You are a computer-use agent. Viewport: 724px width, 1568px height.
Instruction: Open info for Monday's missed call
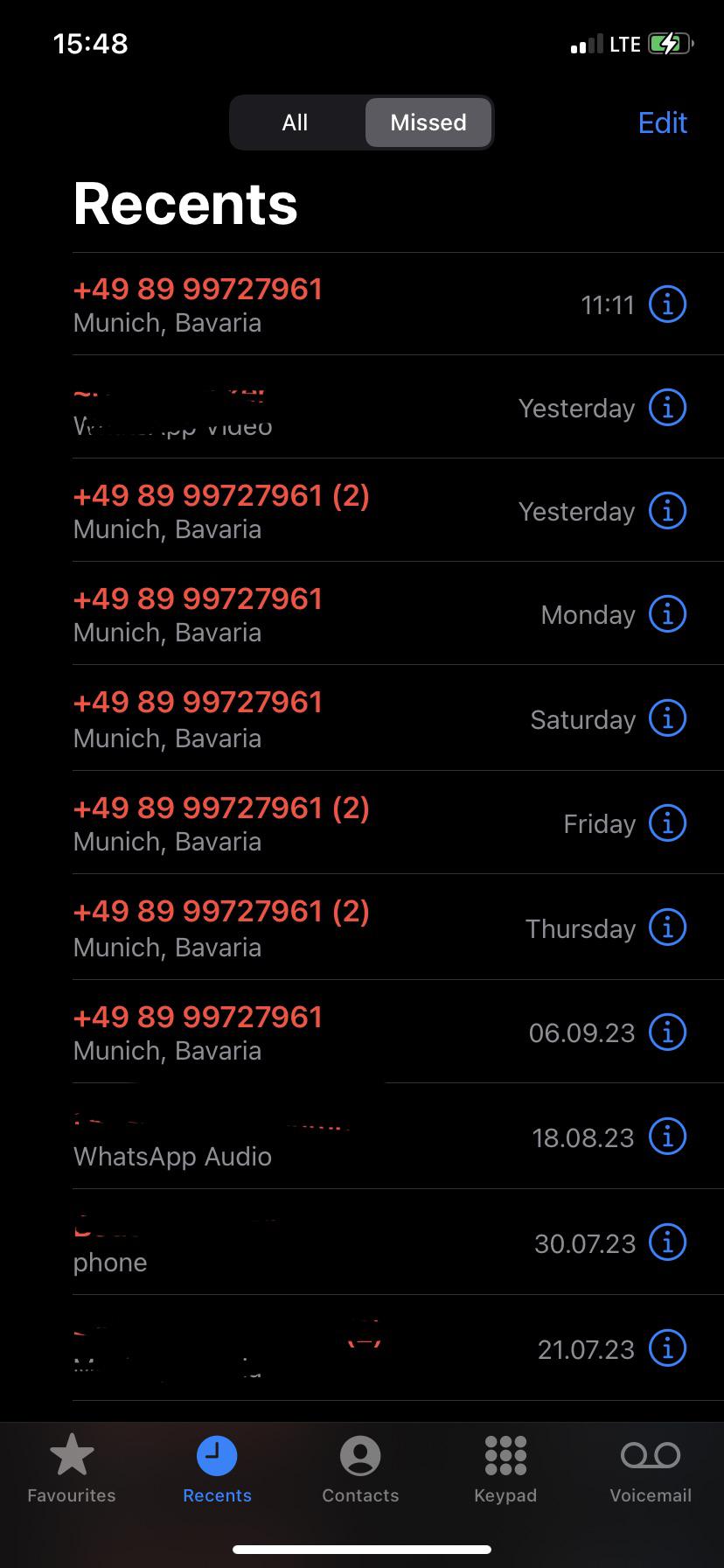[x=667, y=614]
